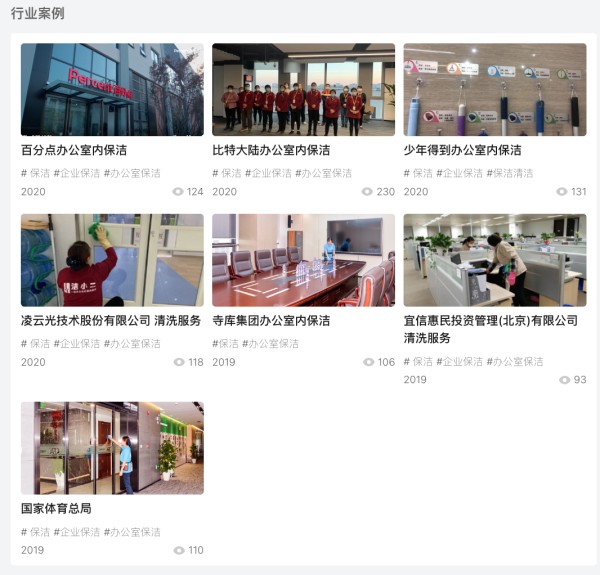Open the 凌云光技术股份有限公司 清洗服务 case

112,260
